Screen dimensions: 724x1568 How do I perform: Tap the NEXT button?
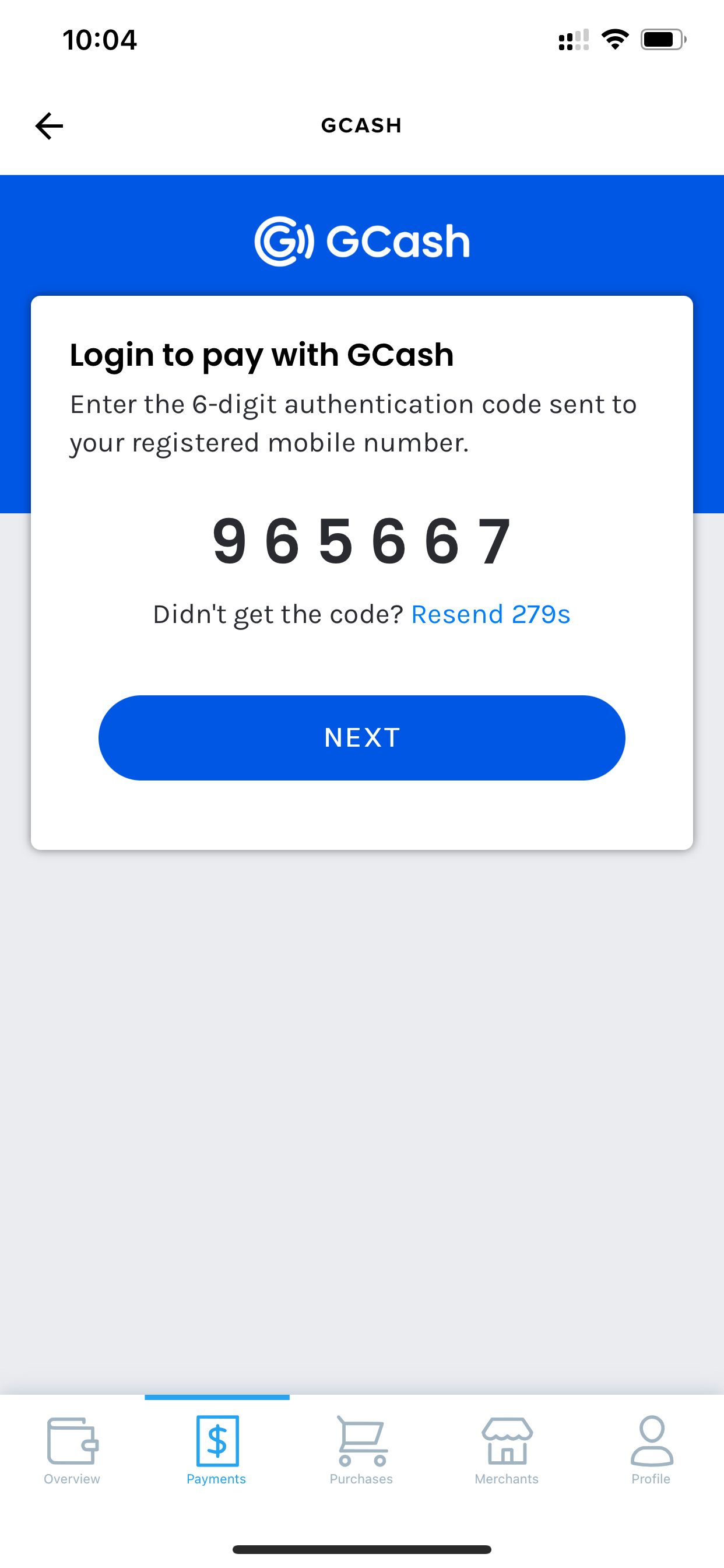[x=361, y=737]
